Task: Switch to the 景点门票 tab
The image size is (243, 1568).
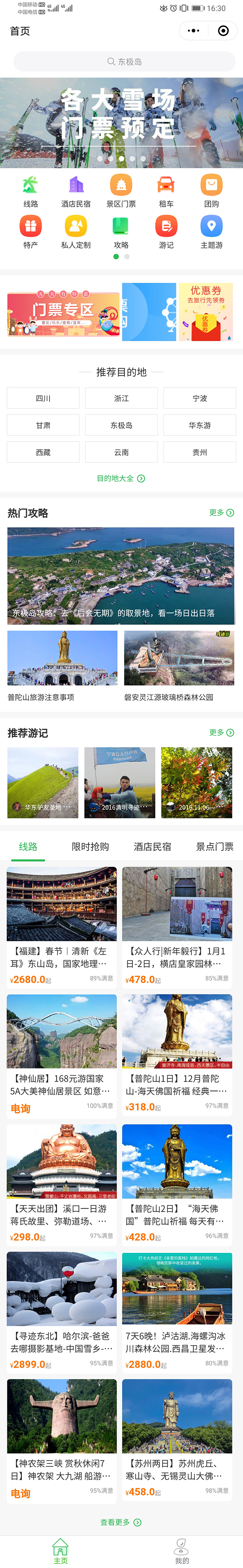Action: coord(214,847)
